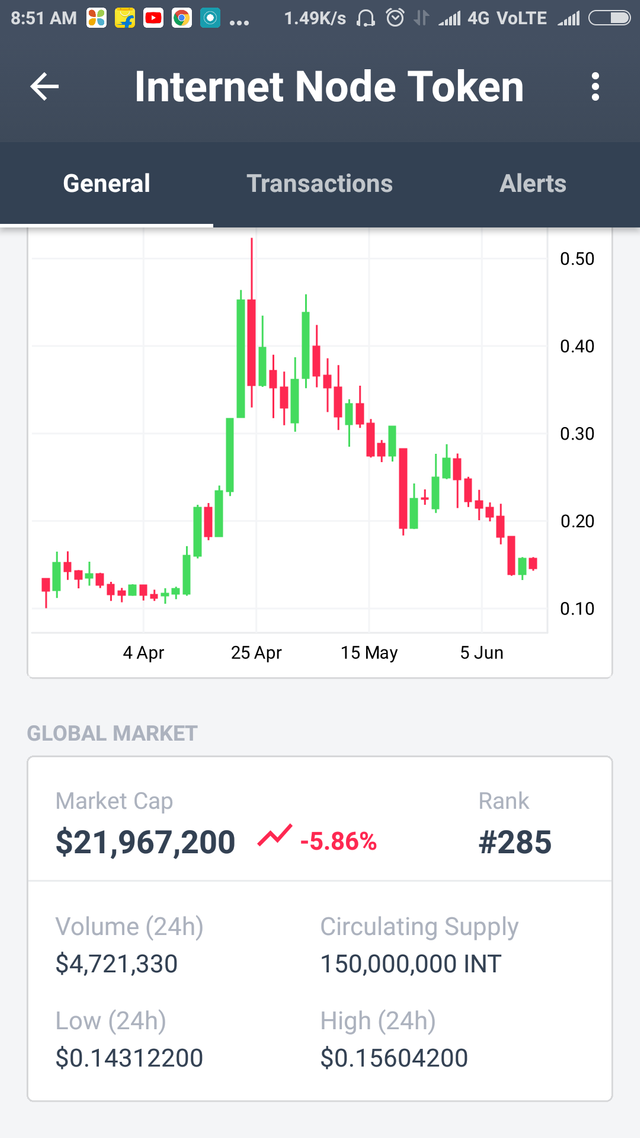The image size is (640, 1138).
Task: Open the Alerts tab
Action: 533,184
